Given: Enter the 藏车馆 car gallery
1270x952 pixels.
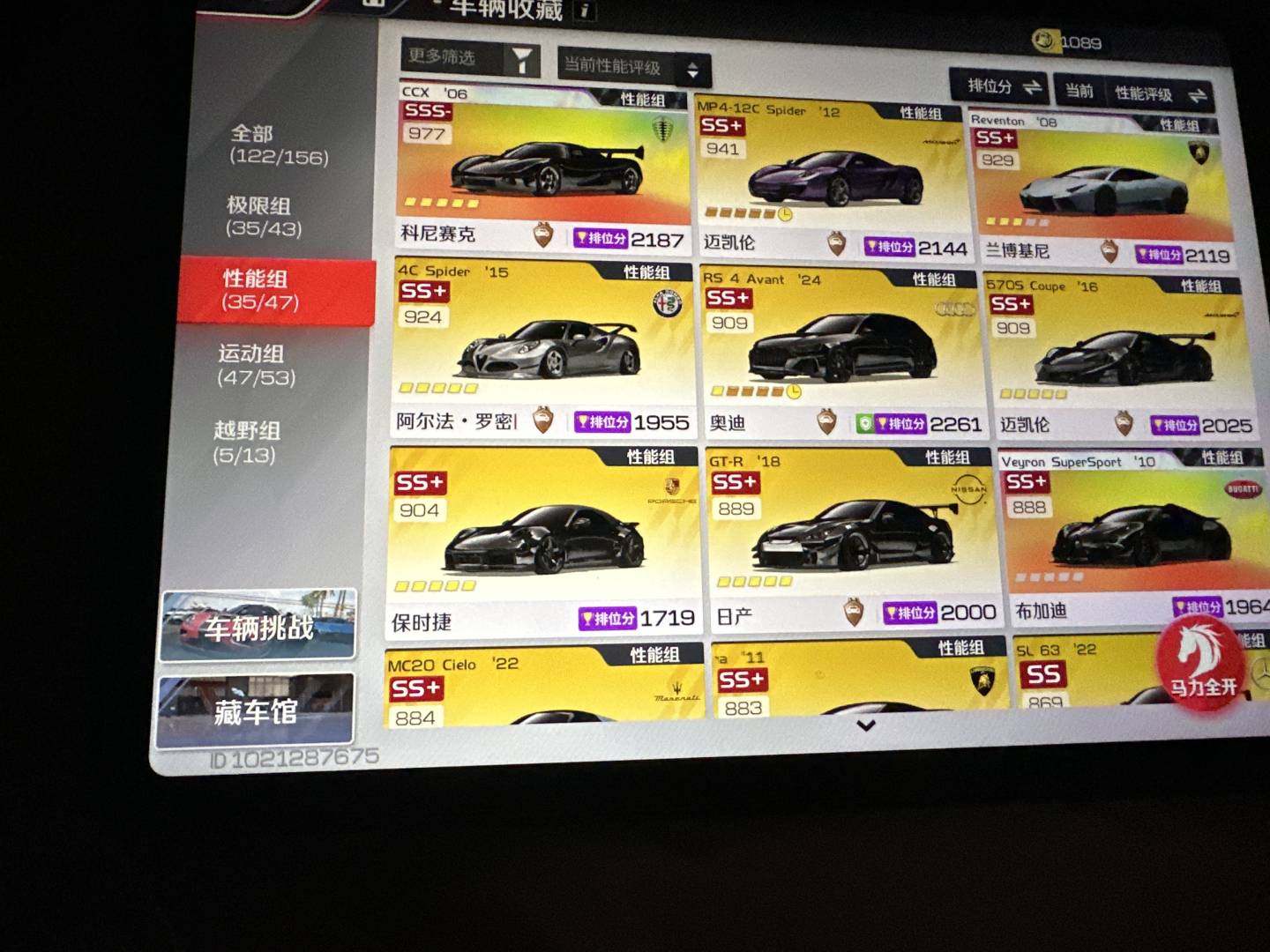Looking at the screenshot, I should (x=255, y=710).
